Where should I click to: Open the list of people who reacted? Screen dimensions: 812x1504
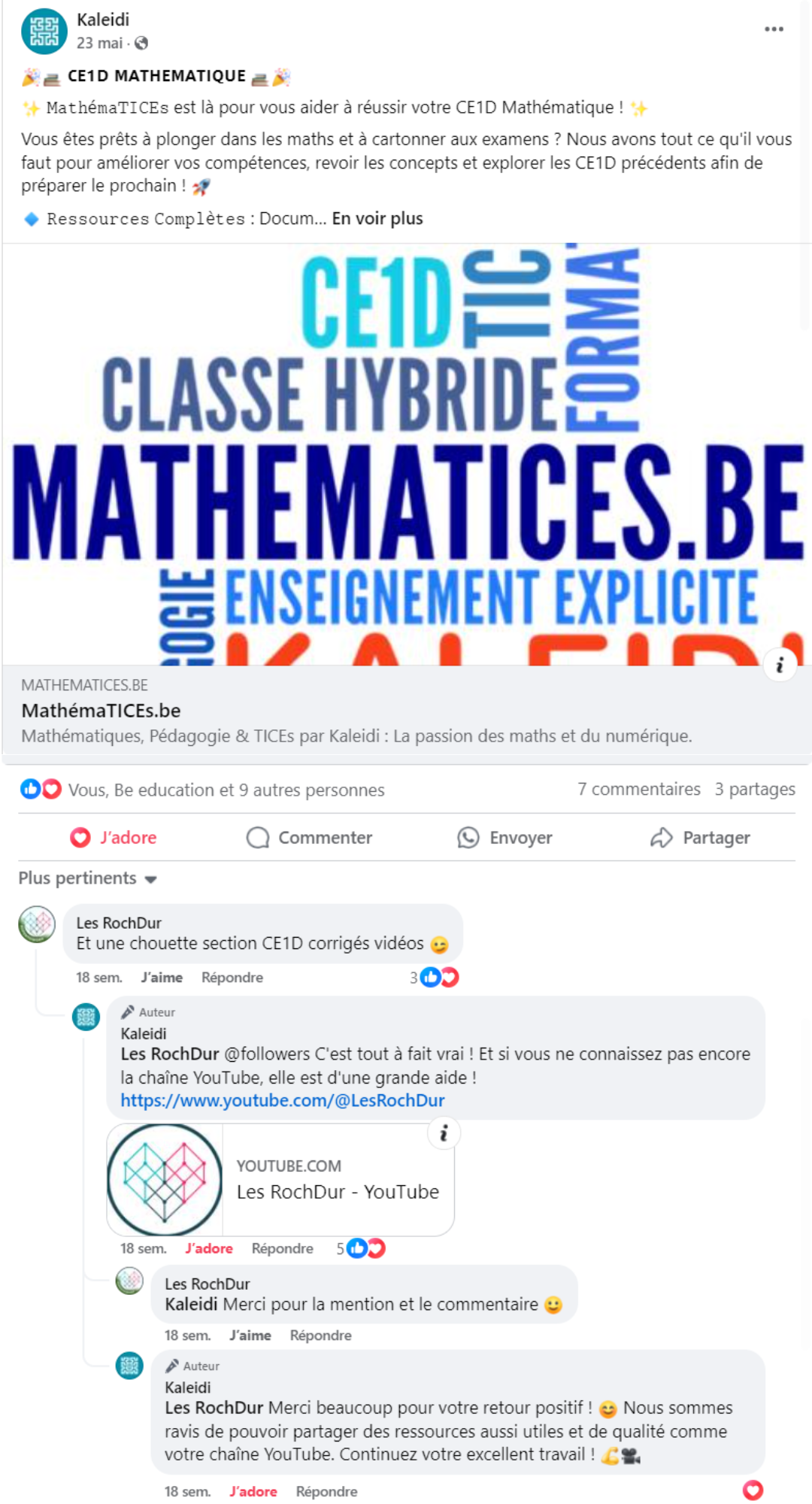click(x=226, y=790)
